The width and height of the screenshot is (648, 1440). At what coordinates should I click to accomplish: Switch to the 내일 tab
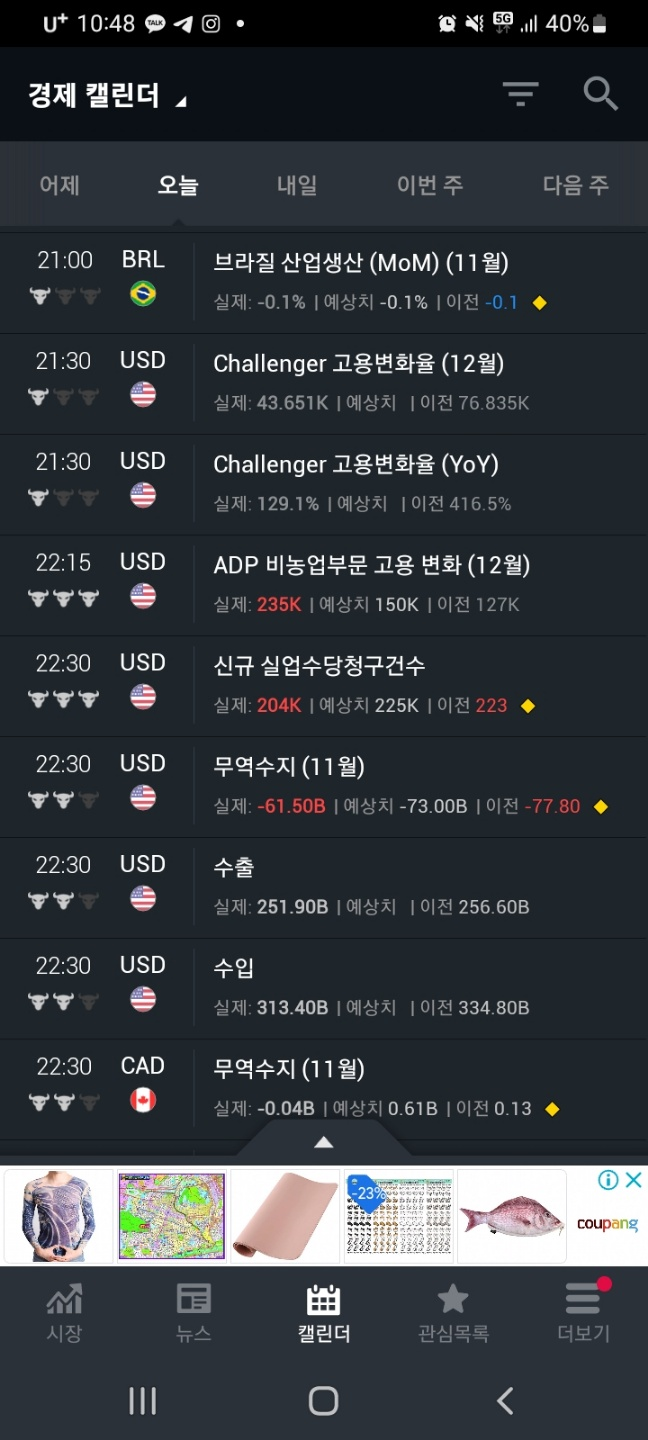297,185
